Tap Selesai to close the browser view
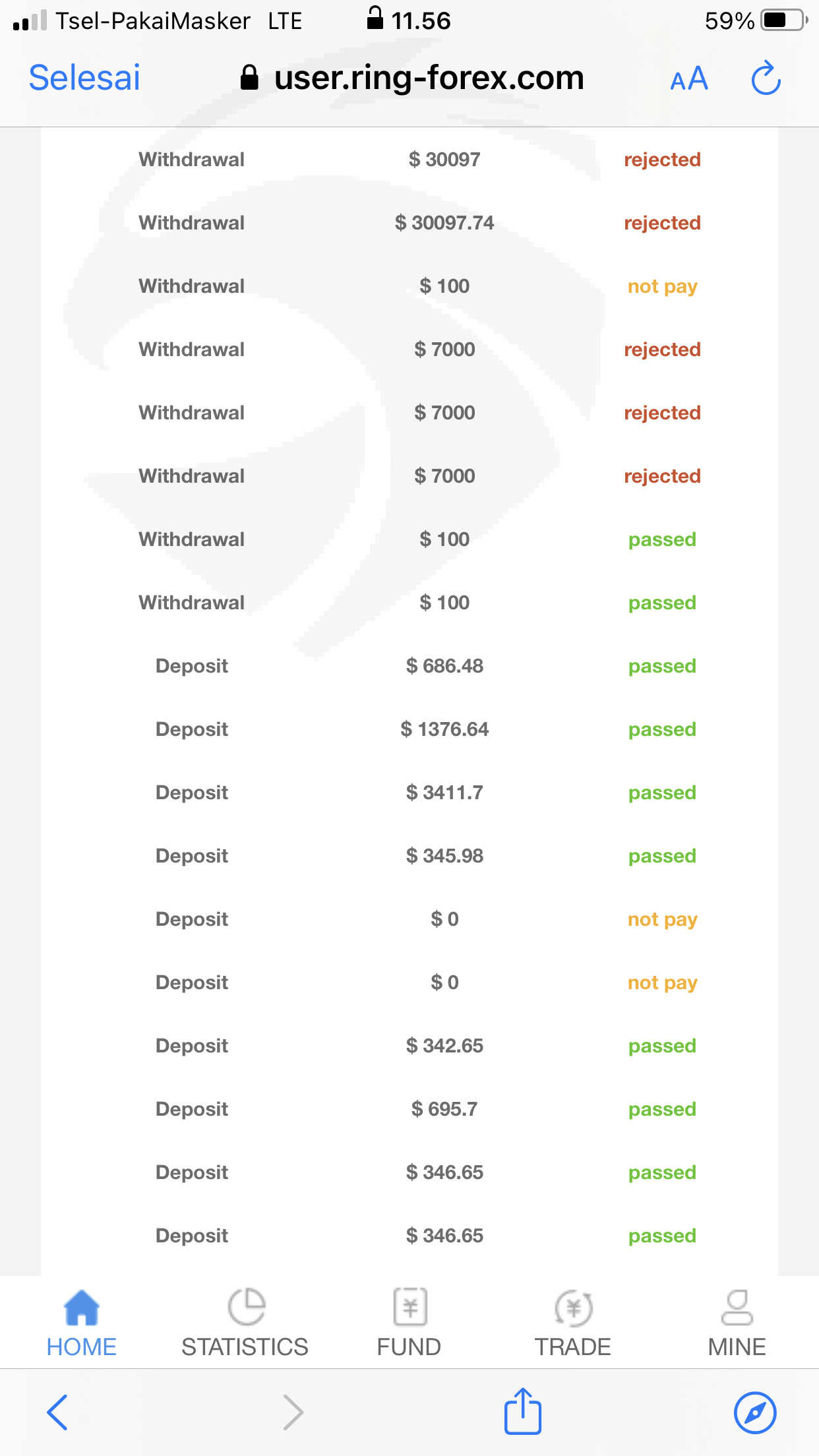The height and width of the screenshot is (1456, 819). click(x=84, y=78)
